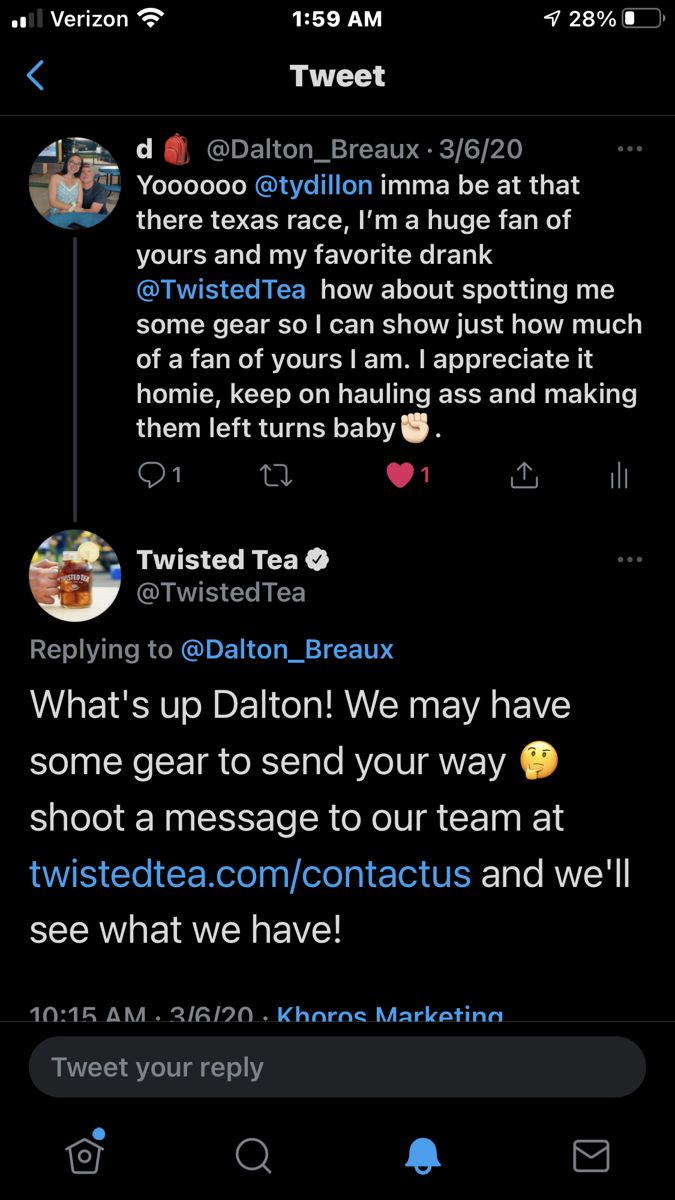Unlike Dalton's tweet with the heart icon

click(x=399, y=477)
